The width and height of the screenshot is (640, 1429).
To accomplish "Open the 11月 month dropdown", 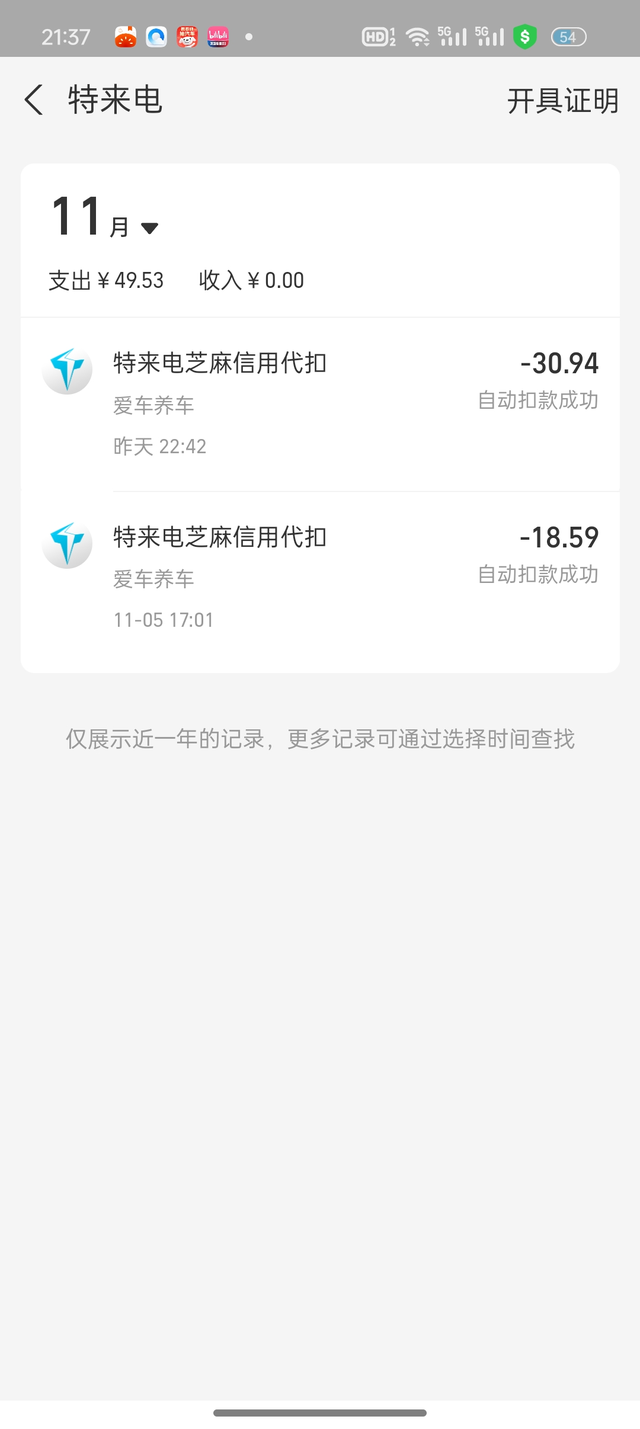I will 104,218.
